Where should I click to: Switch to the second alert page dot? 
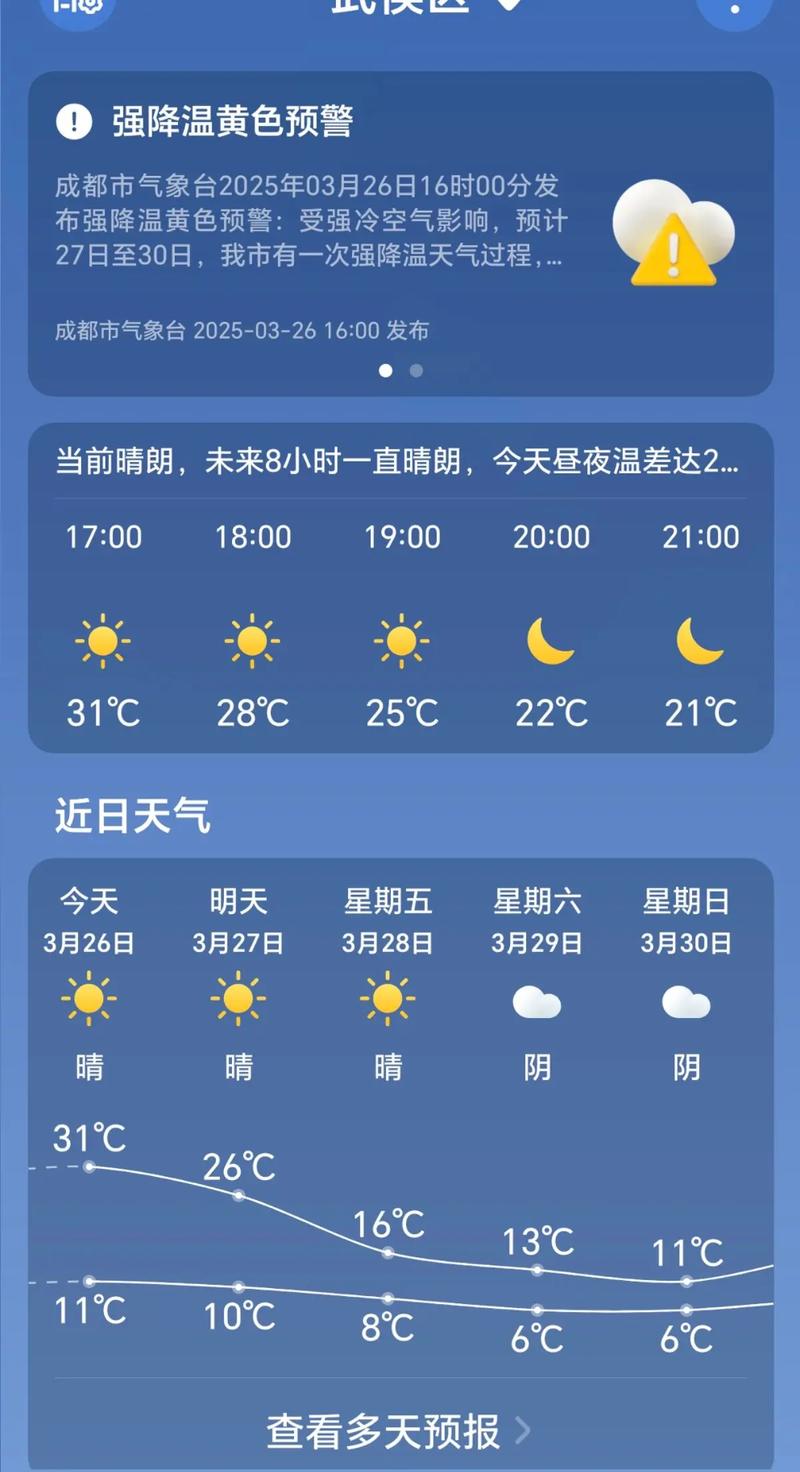point(417,370)
